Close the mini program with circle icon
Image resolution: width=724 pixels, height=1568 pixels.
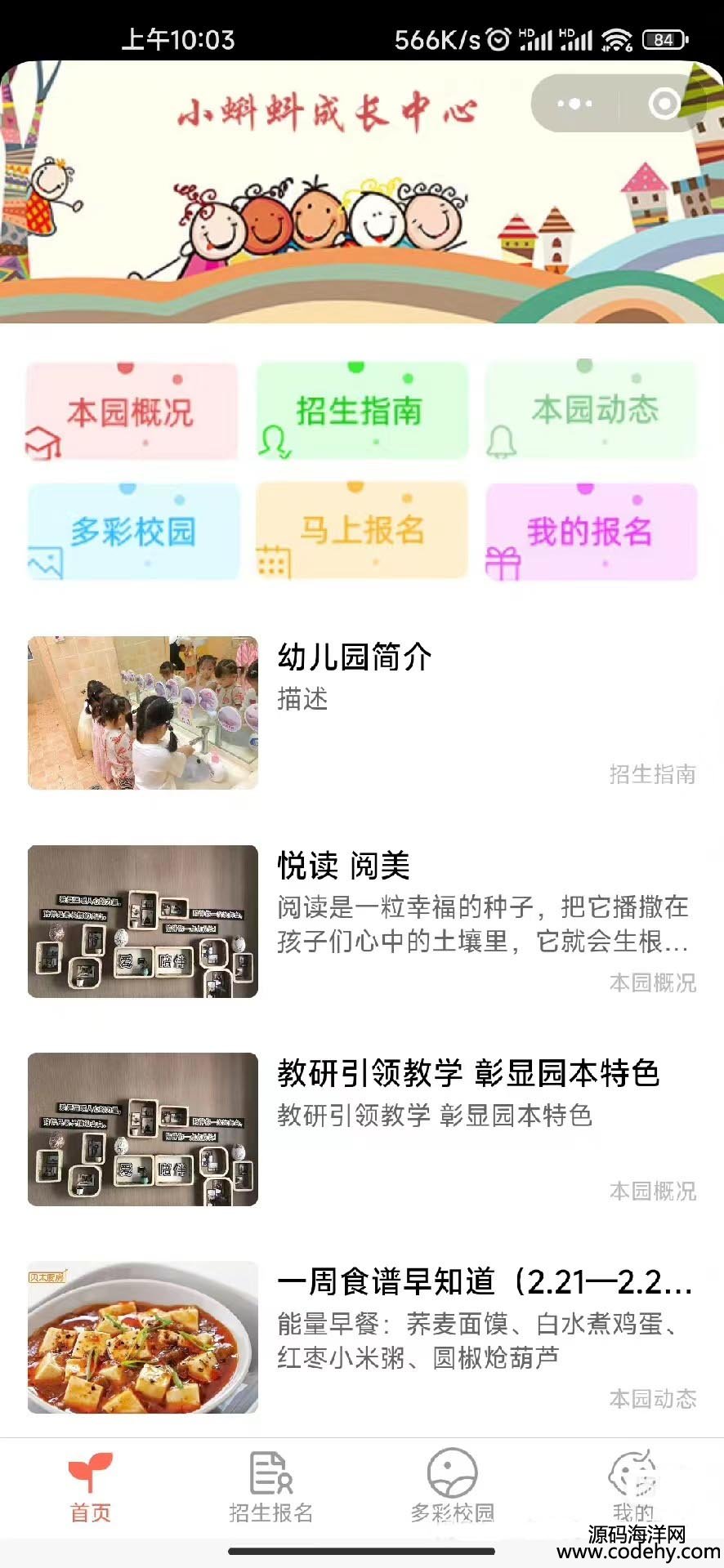pos(664,104)
